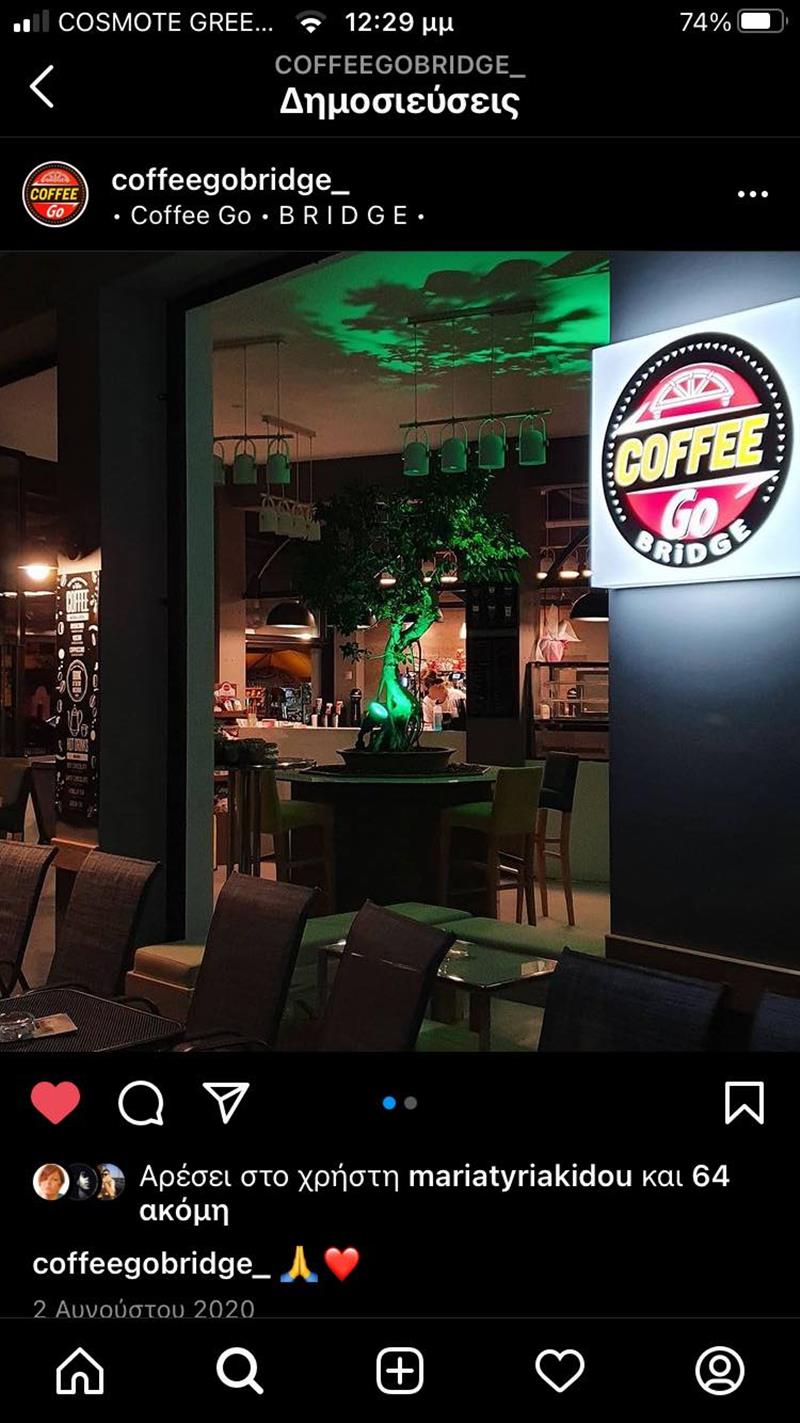This screenshot has width=800, height=1423.
Task: Unlike the post with the red heart
Action: [55, 1103]
